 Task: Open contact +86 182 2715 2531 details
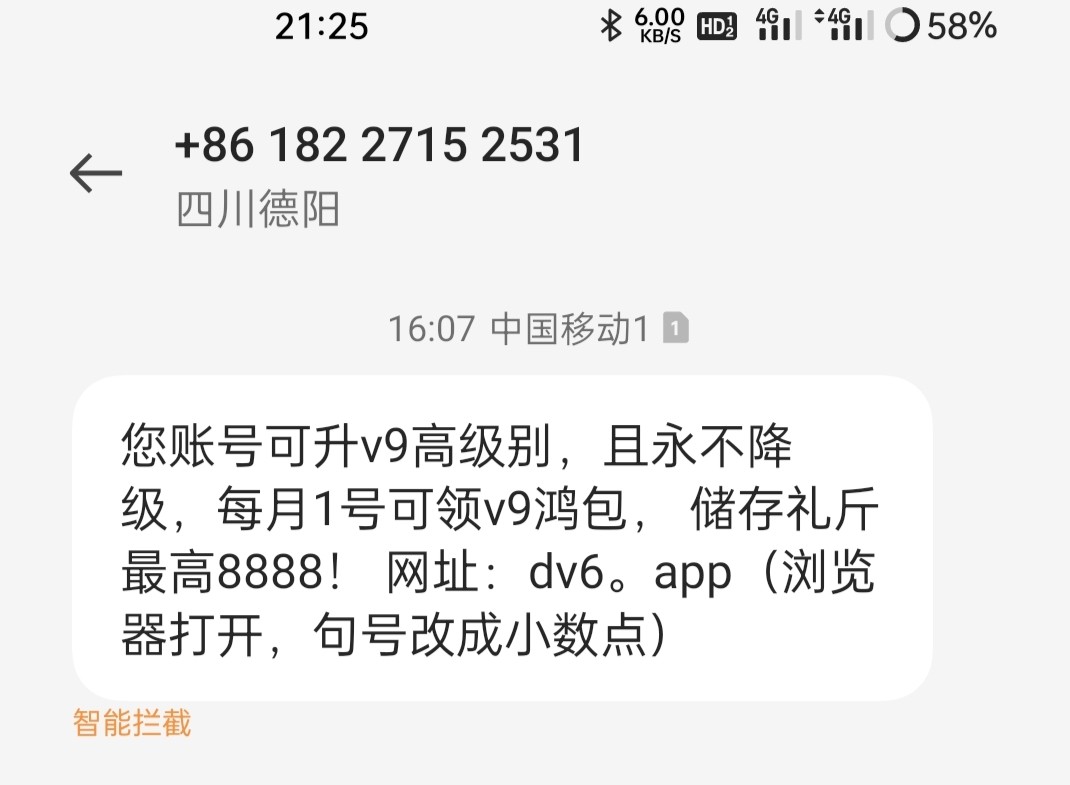pos(379,147)
